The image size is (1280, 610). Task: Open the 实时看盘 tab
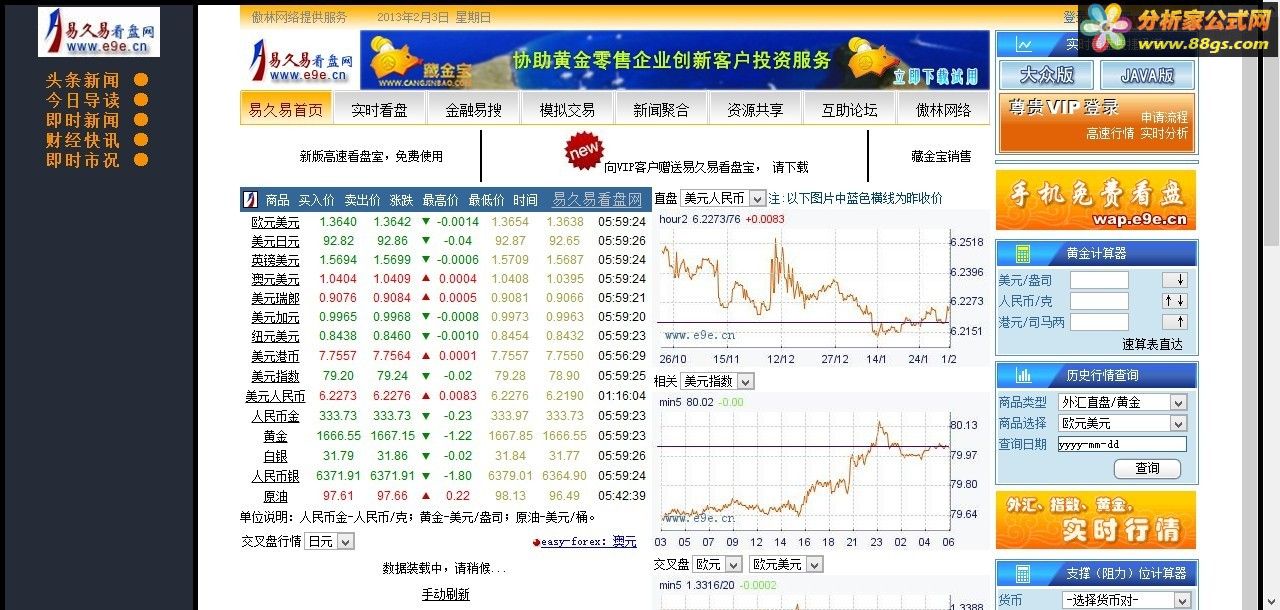click(379, 110)
